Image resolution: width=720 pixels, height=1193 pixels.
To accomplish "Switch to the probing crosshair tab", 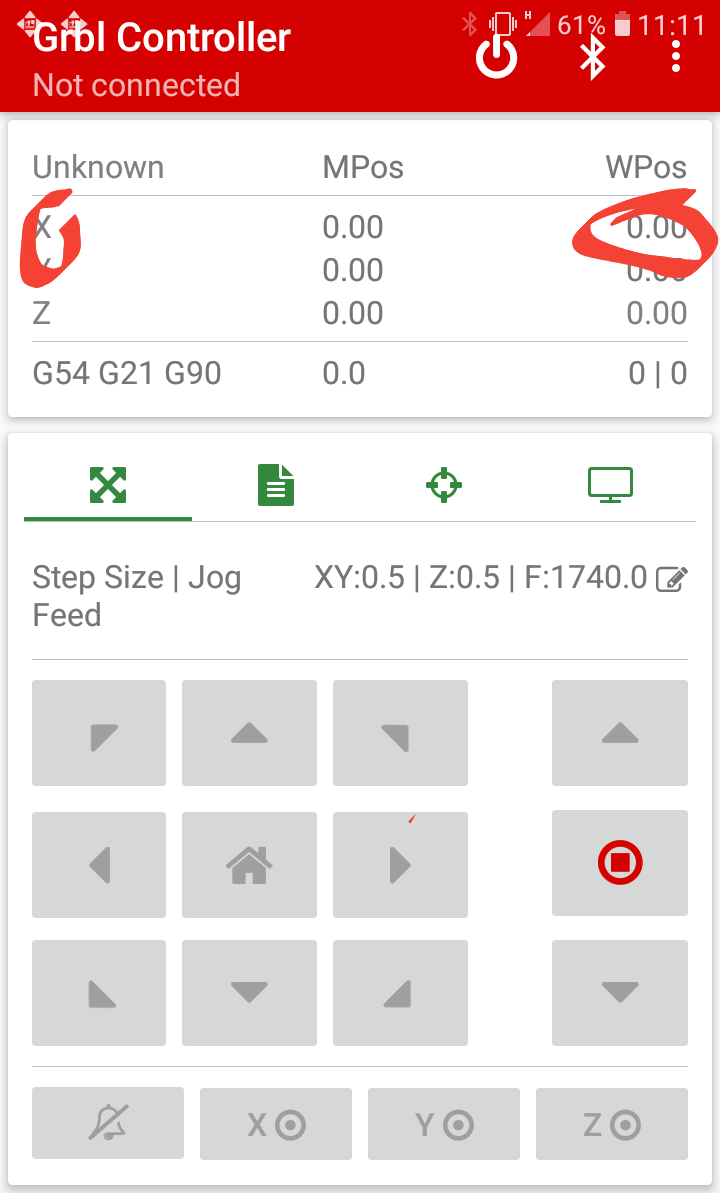I will 444,485.
